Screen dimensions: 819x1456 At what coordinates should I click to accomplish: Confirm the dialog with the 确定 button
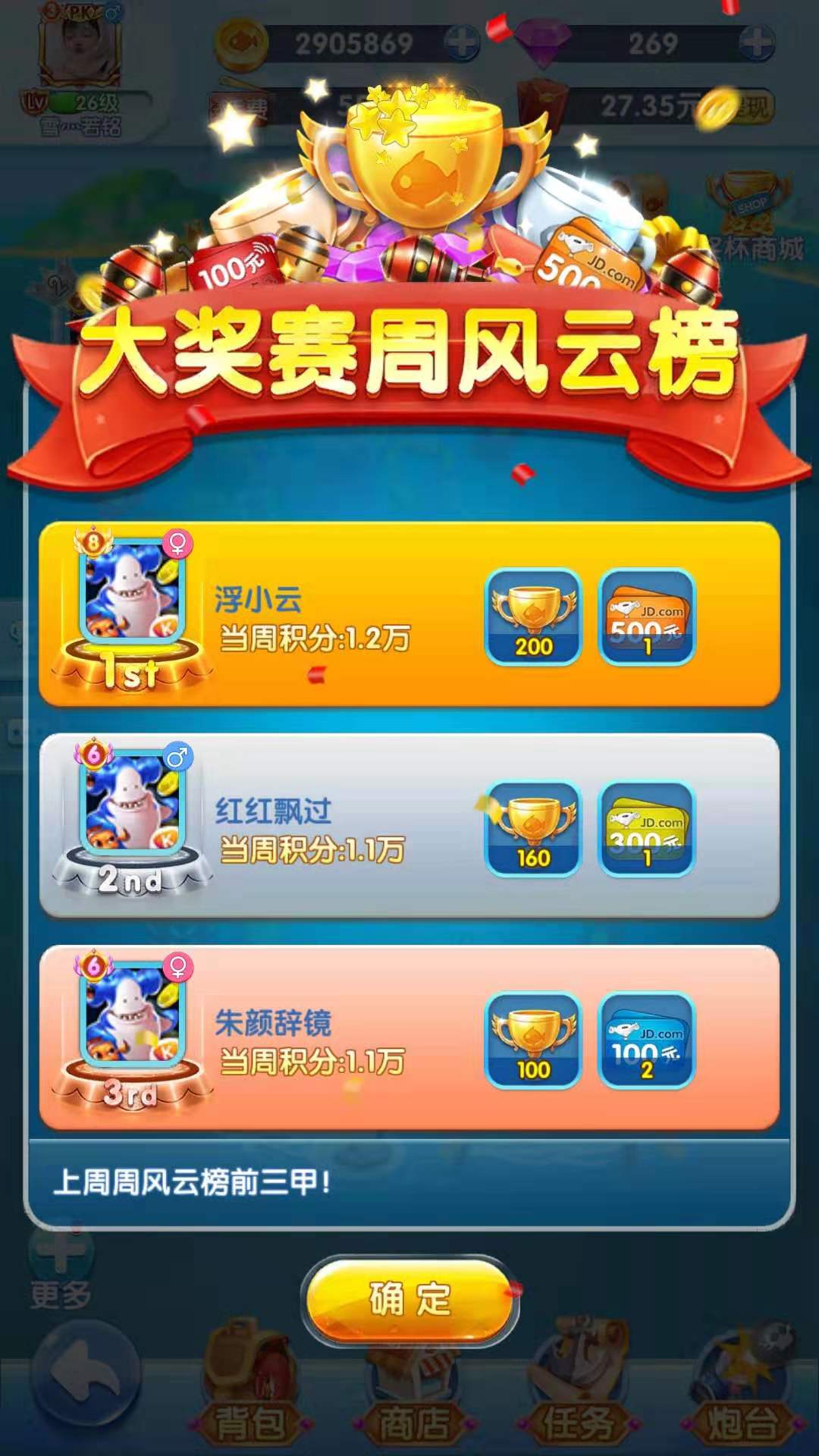[x=409, y=1298]
